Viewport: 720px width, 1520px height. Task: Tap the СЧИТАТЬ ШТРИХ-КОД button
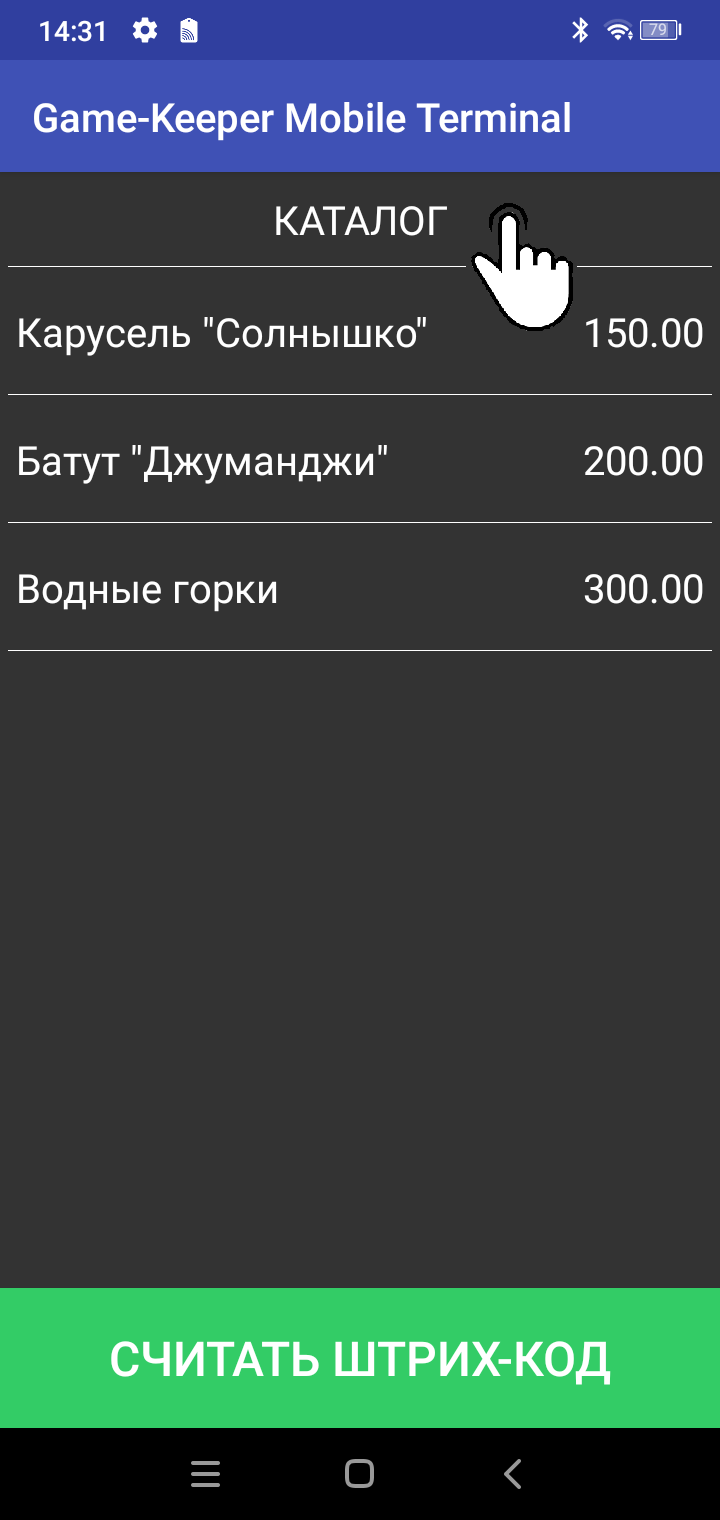360,1358
